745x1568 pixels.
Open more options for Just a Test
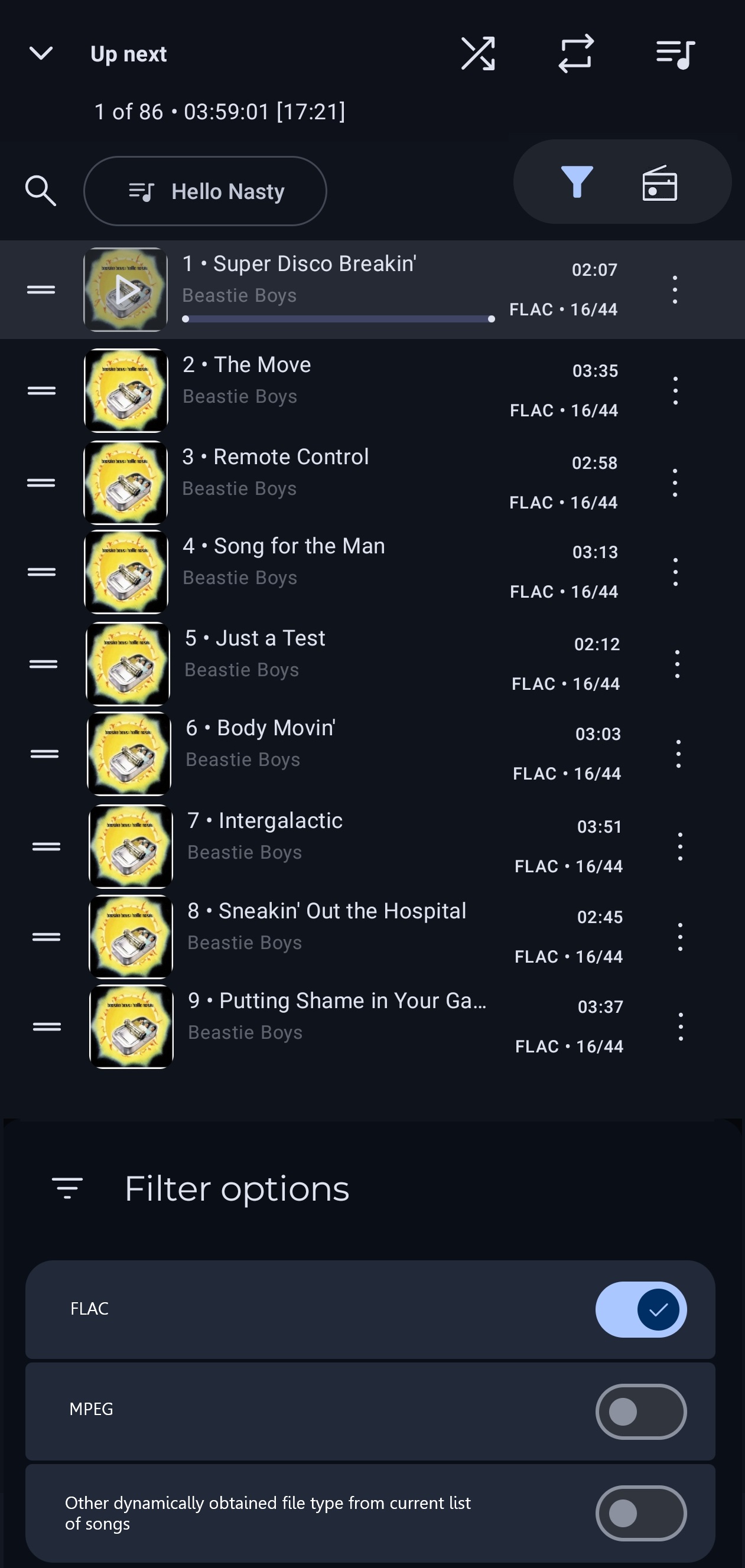[x=677, y=663]
